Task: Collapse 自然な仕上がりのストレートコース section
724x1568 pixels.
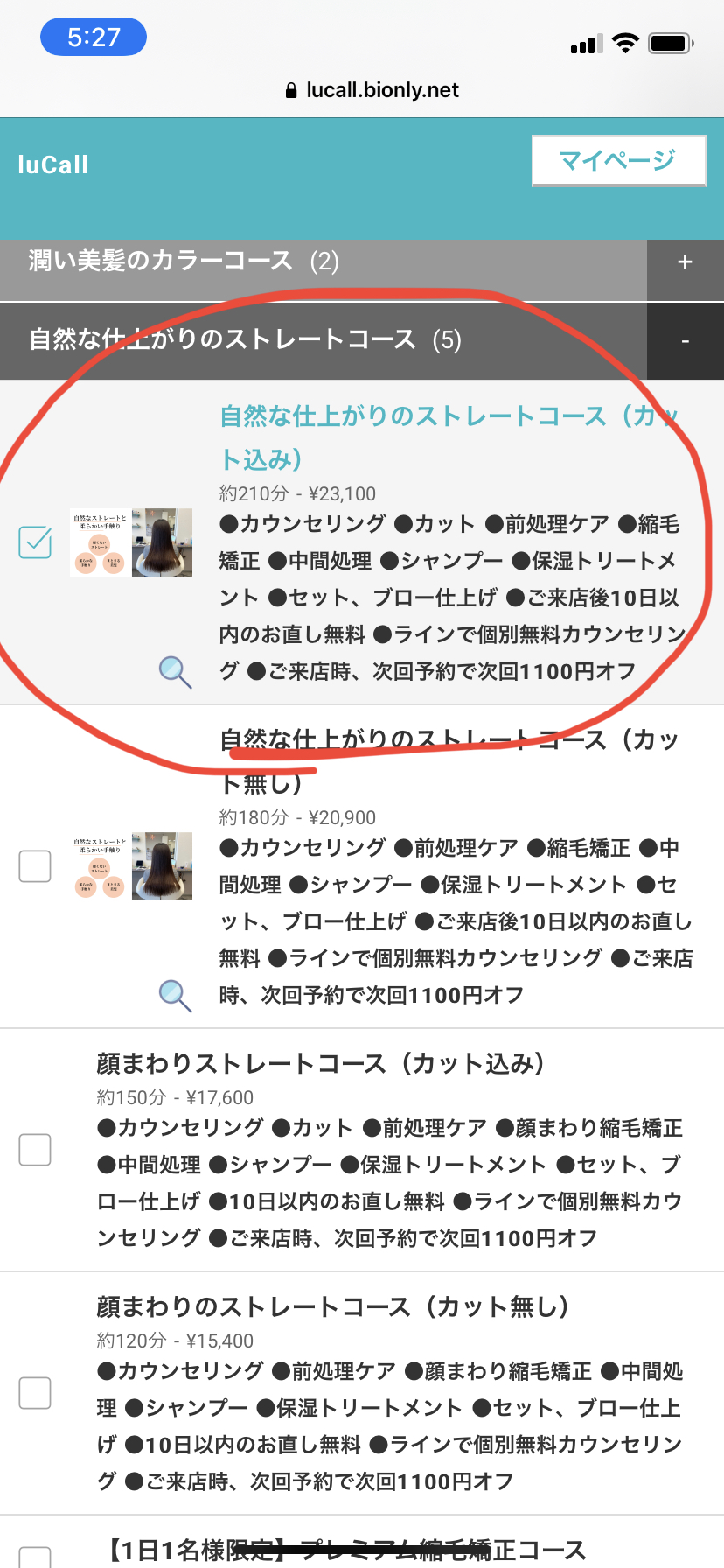Action: (685, 340)
